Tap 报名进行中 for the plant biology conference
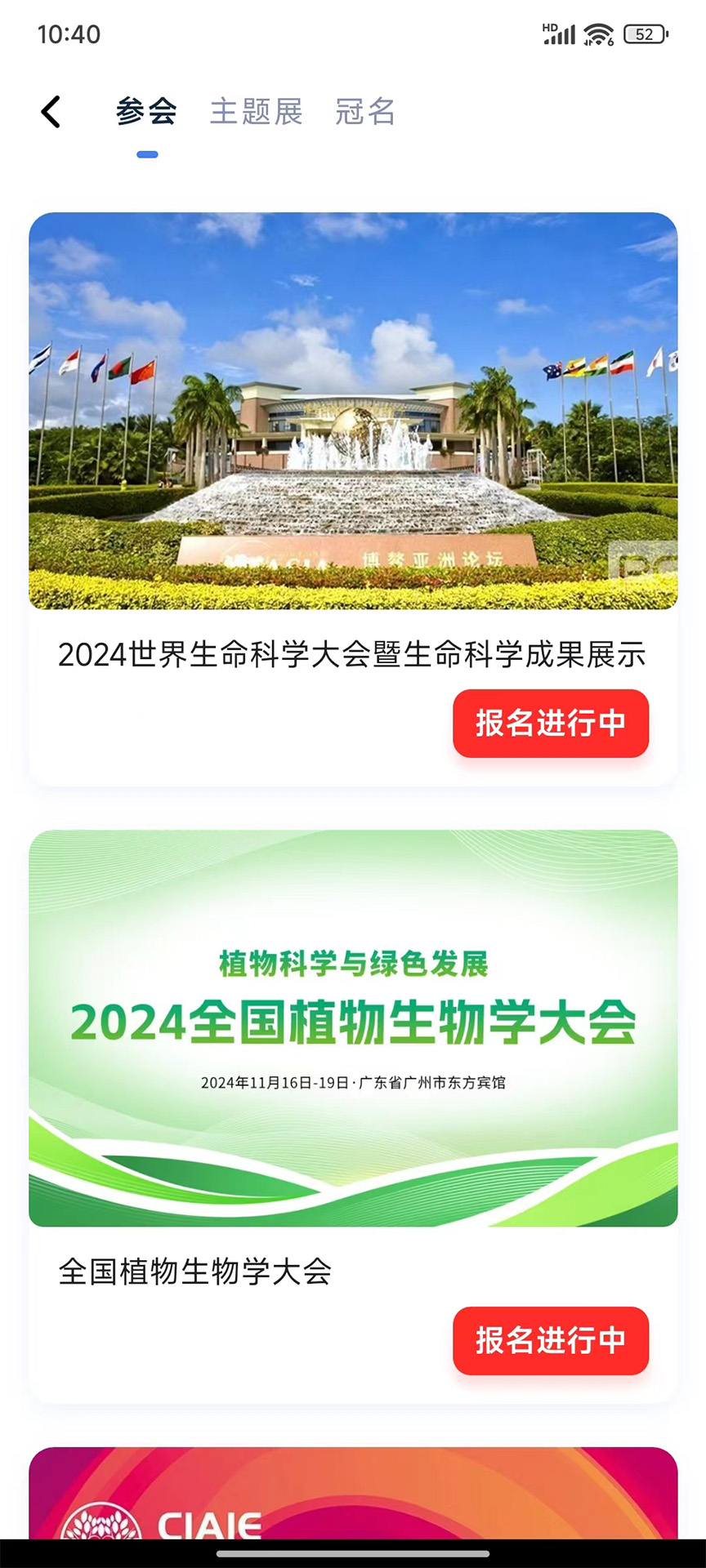Screen dimensions: 706x1568 pyautogui.click(x=551, y=1340)
